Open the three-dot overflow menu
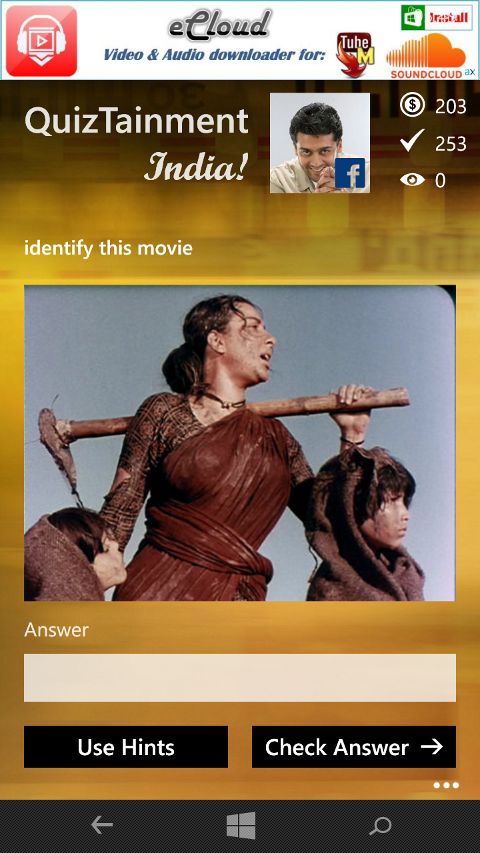Image resolution: width=480 pixels, height=853 pixels. tap(446, 785)
